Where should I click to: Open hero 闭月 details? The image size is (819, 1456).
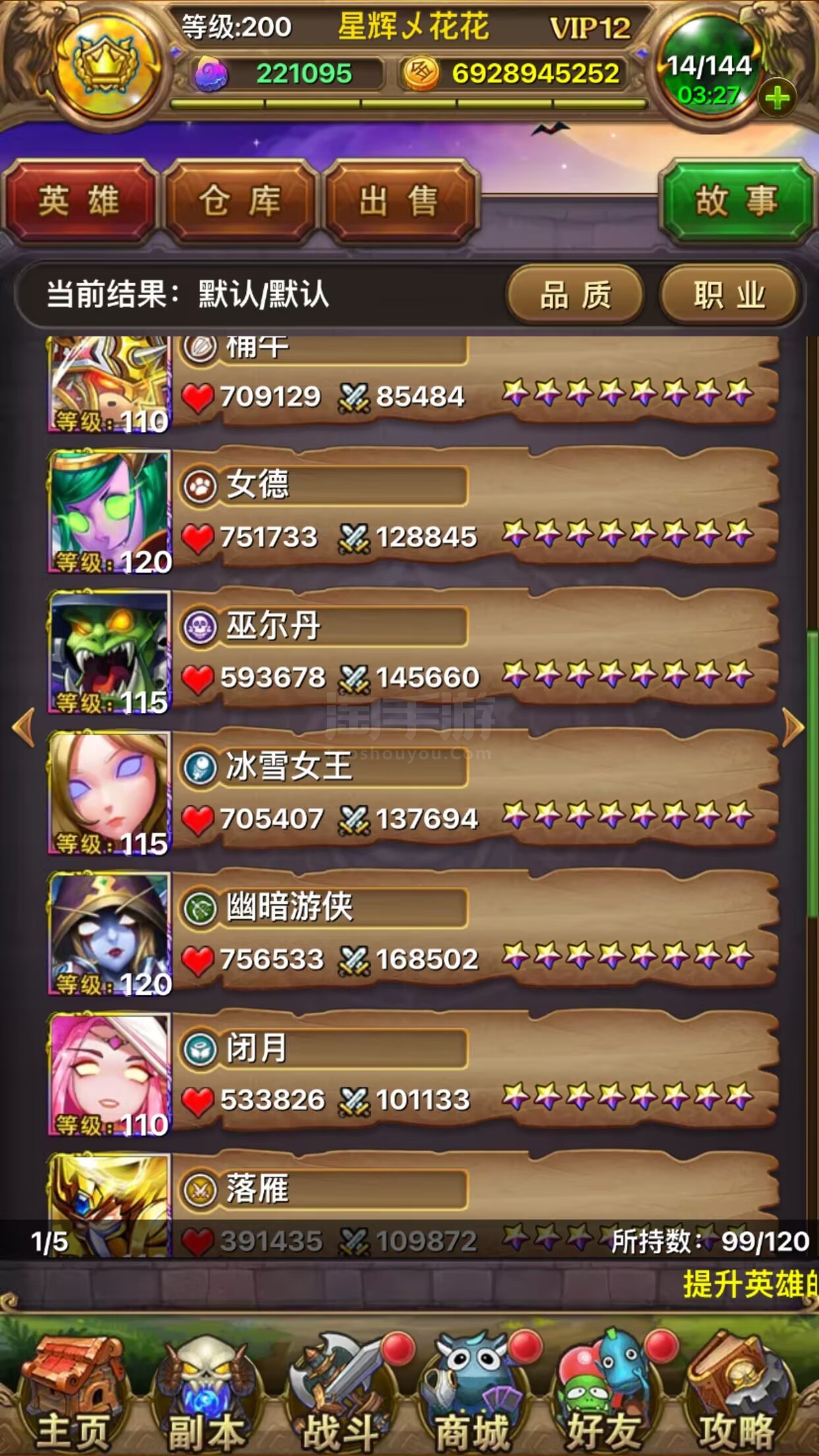coord(409,1074)
